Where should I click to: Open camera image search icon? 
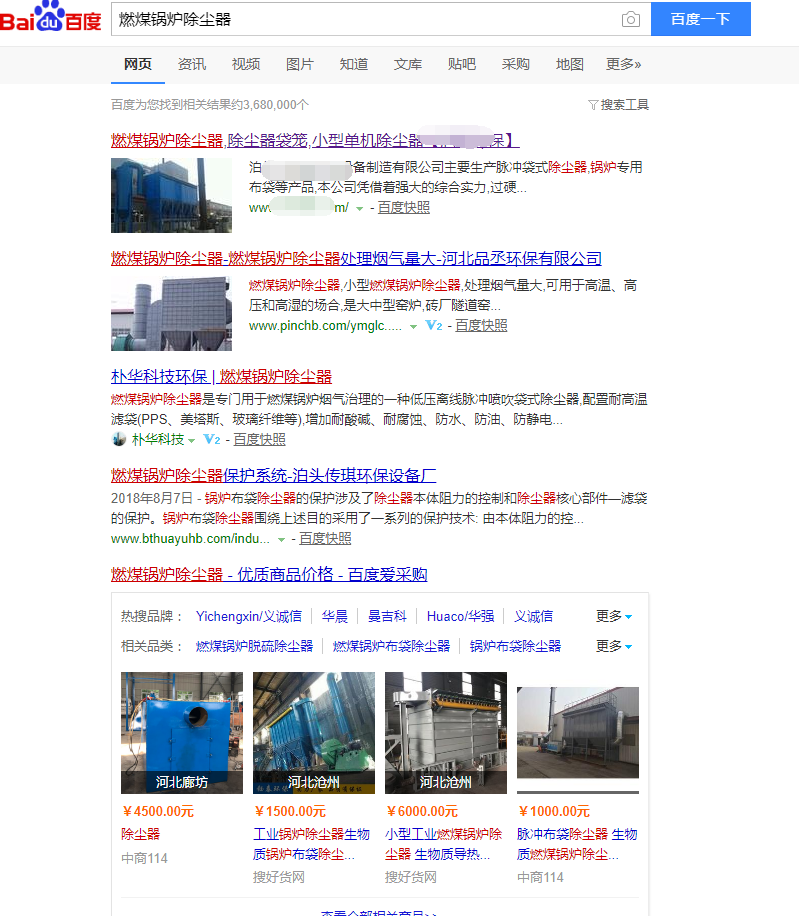click(630, 19)
